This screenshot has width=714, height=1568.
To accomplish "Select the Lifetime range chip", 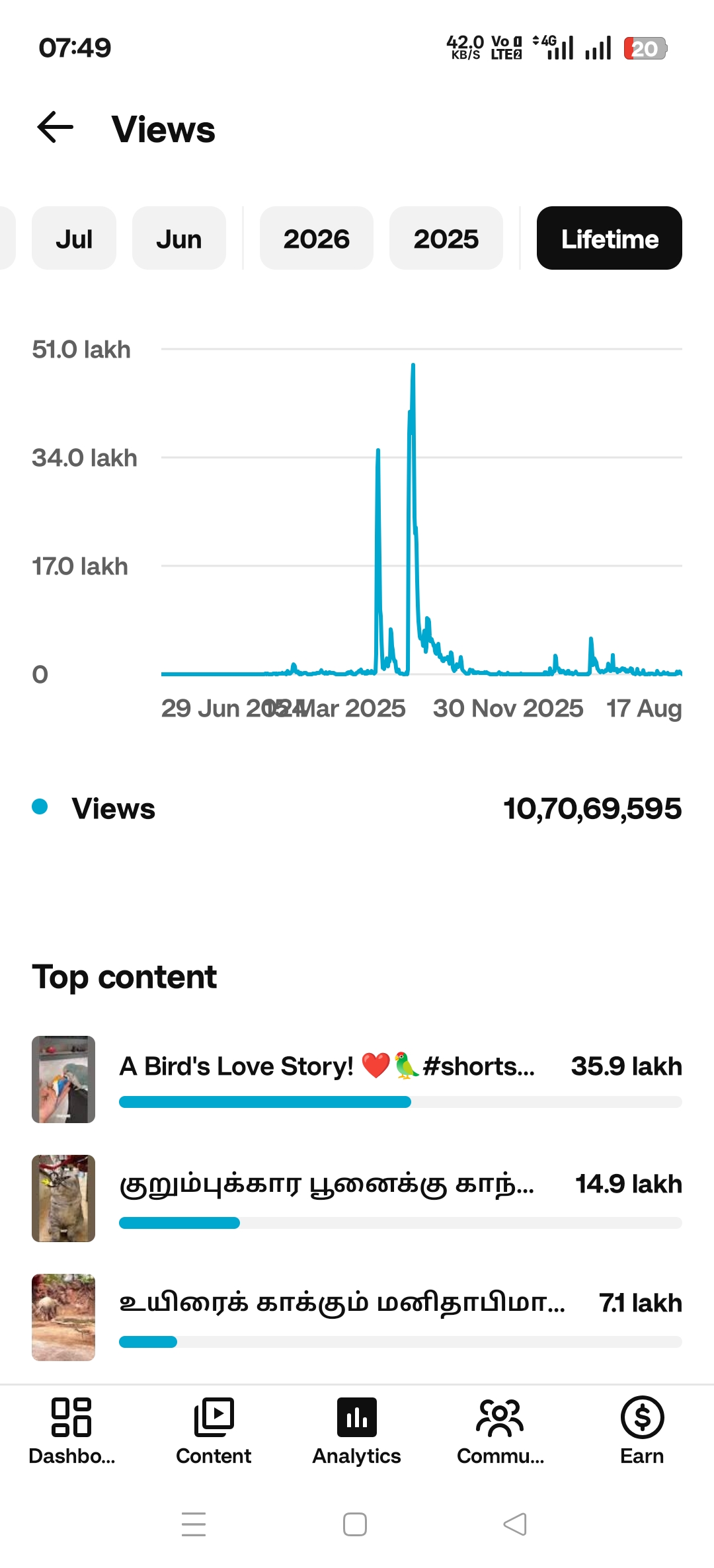I will [x=610, y=238].
